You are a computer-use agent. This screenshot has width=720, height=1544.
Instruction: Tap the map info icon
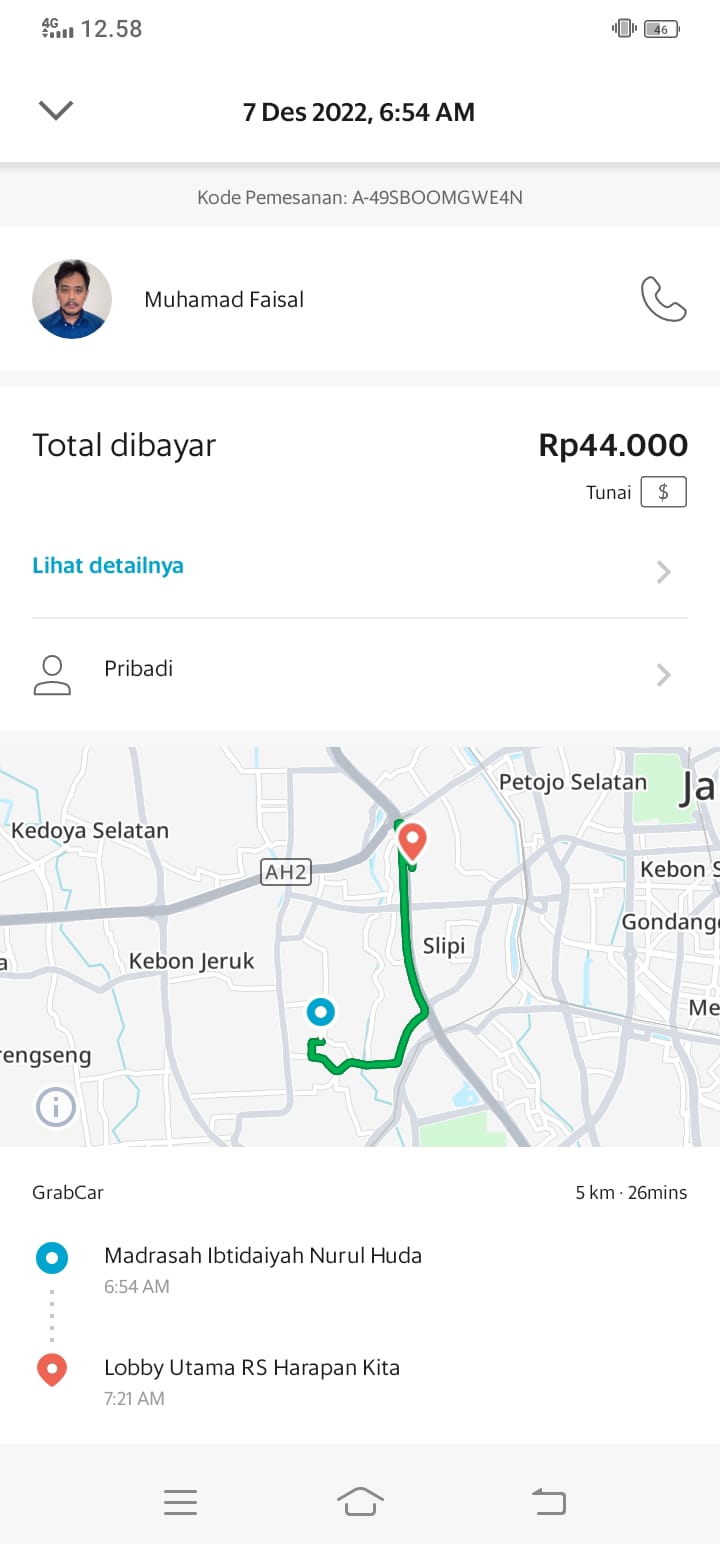coord(56,1107)
